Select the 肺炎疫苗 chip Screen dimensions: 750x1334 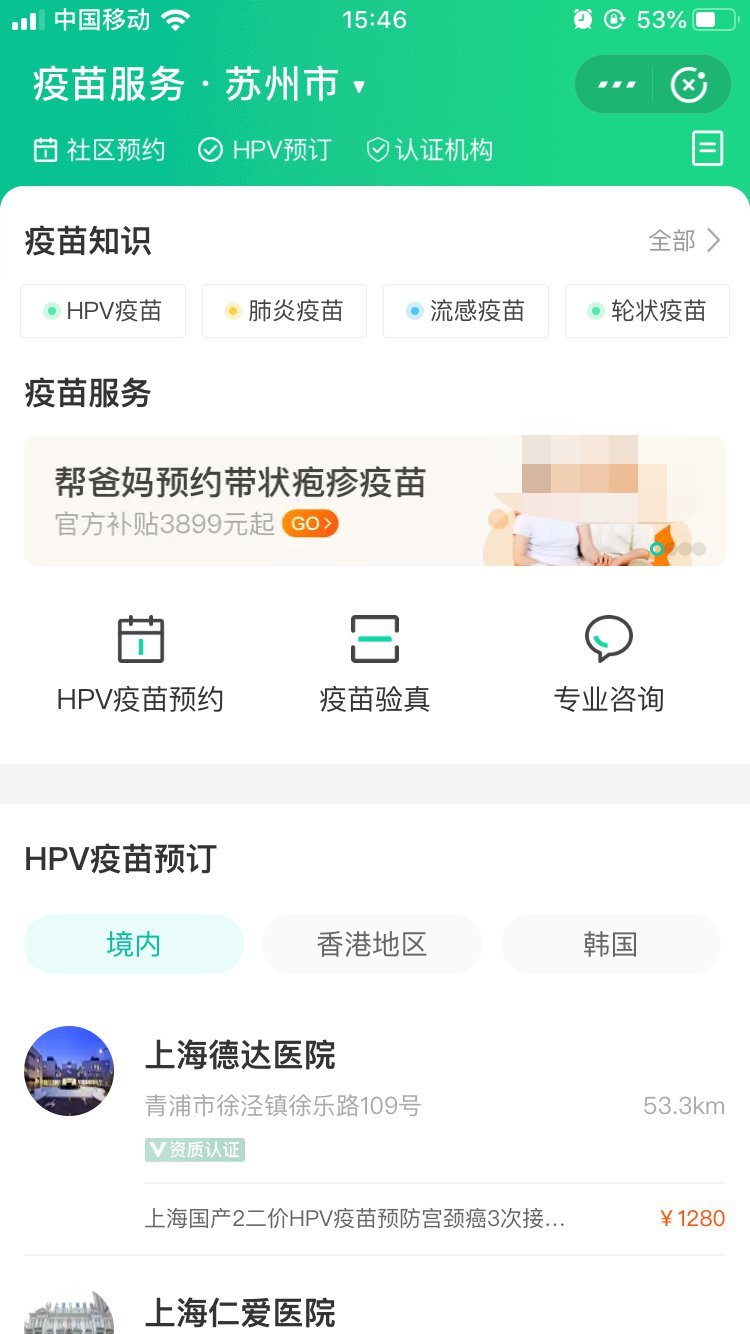[284, 311]
